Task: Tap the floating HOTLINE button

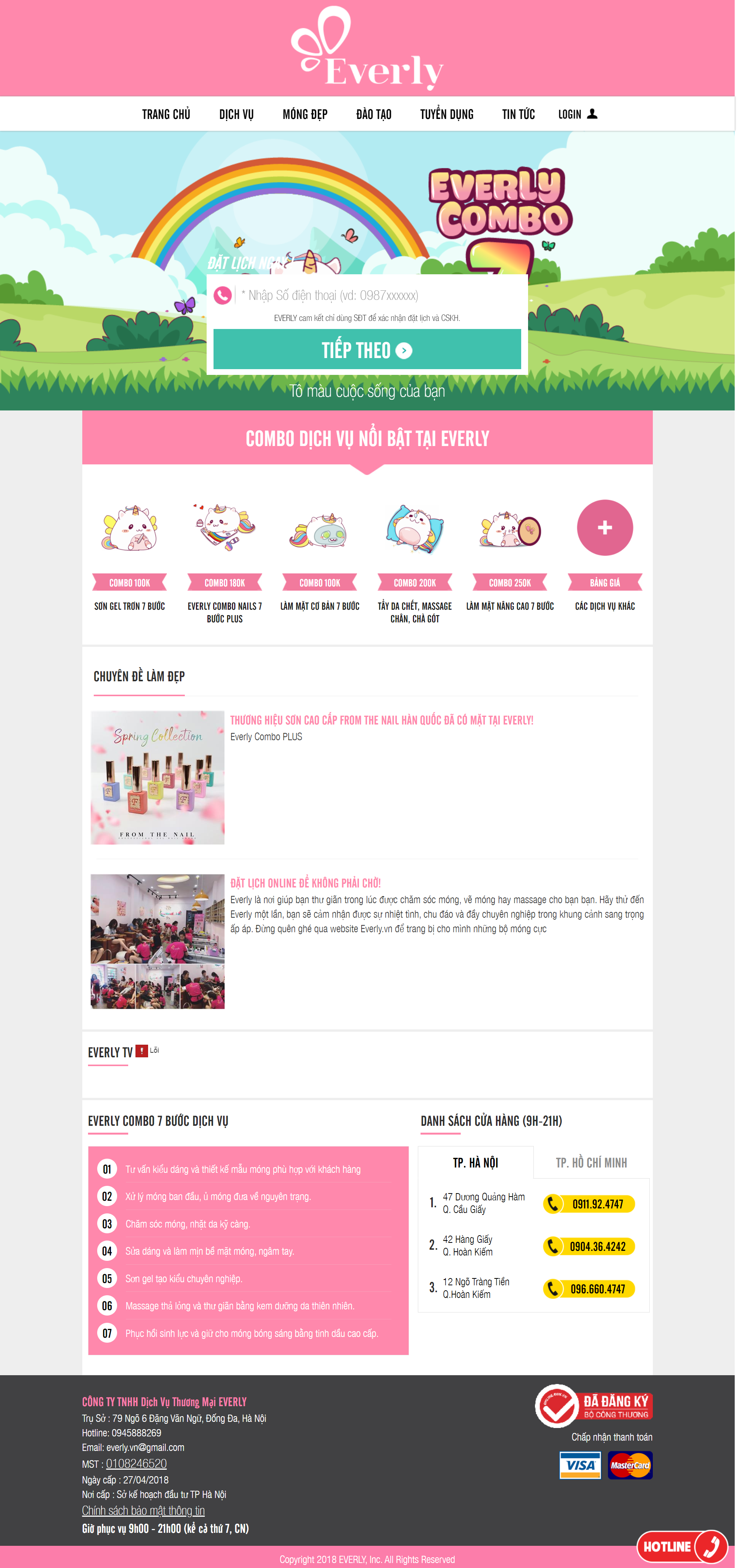Action: pos(682,1546)
